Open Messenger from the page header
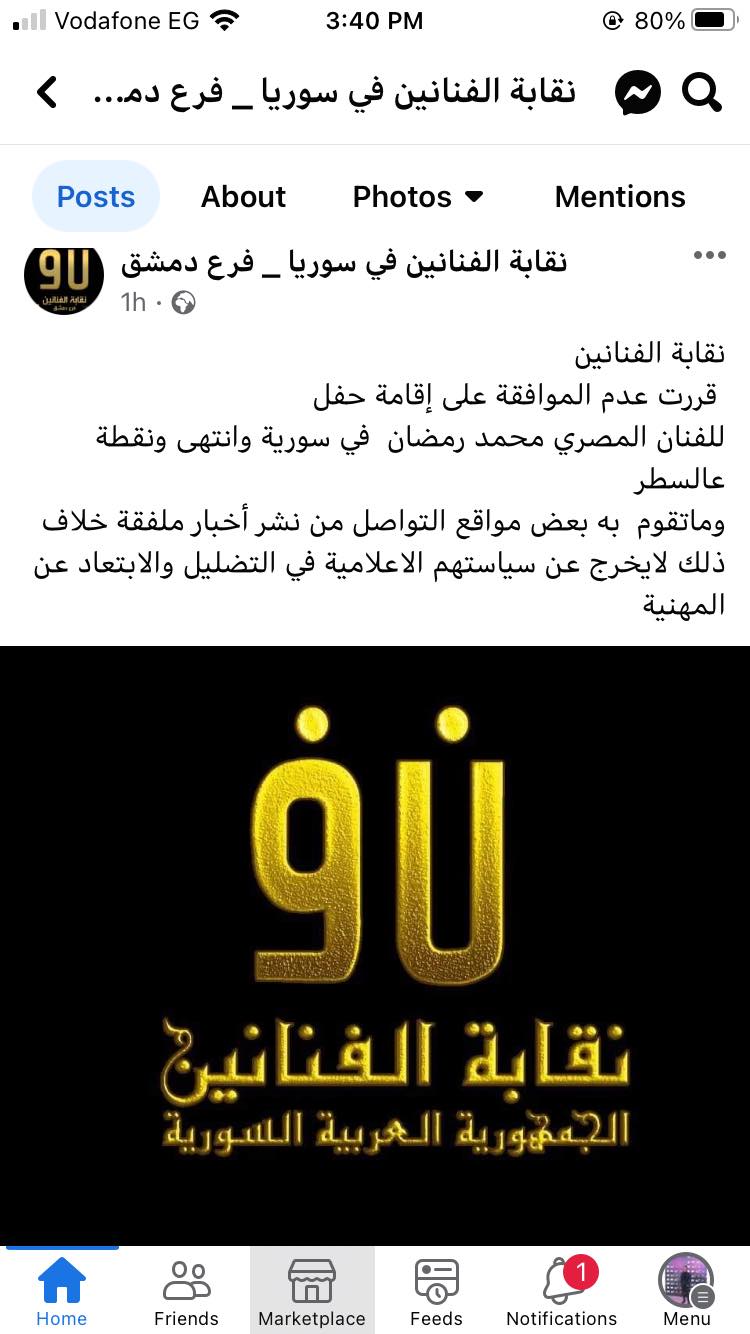The width and height of the screenshot is (750, 1334). click(637, 93)
